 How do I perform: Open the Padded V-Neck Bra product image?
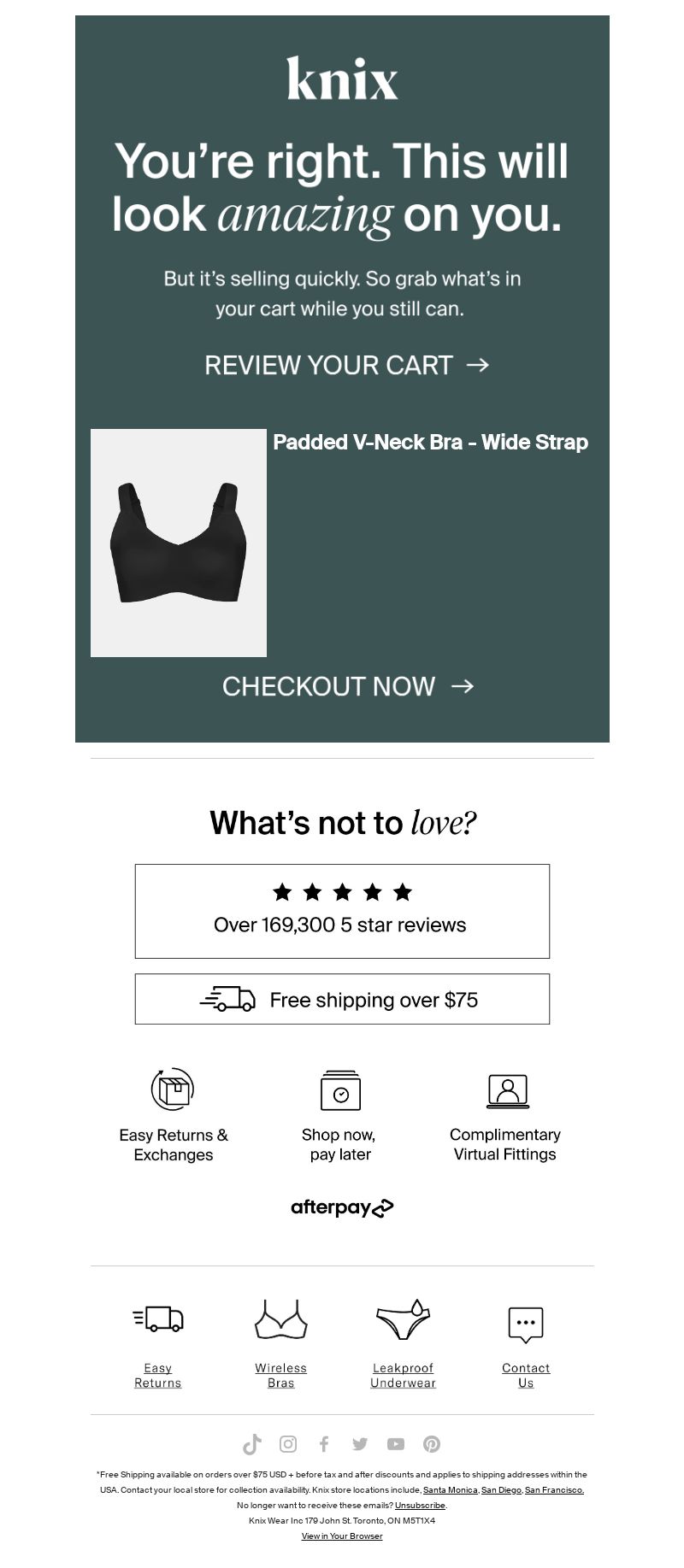(179, 543)
